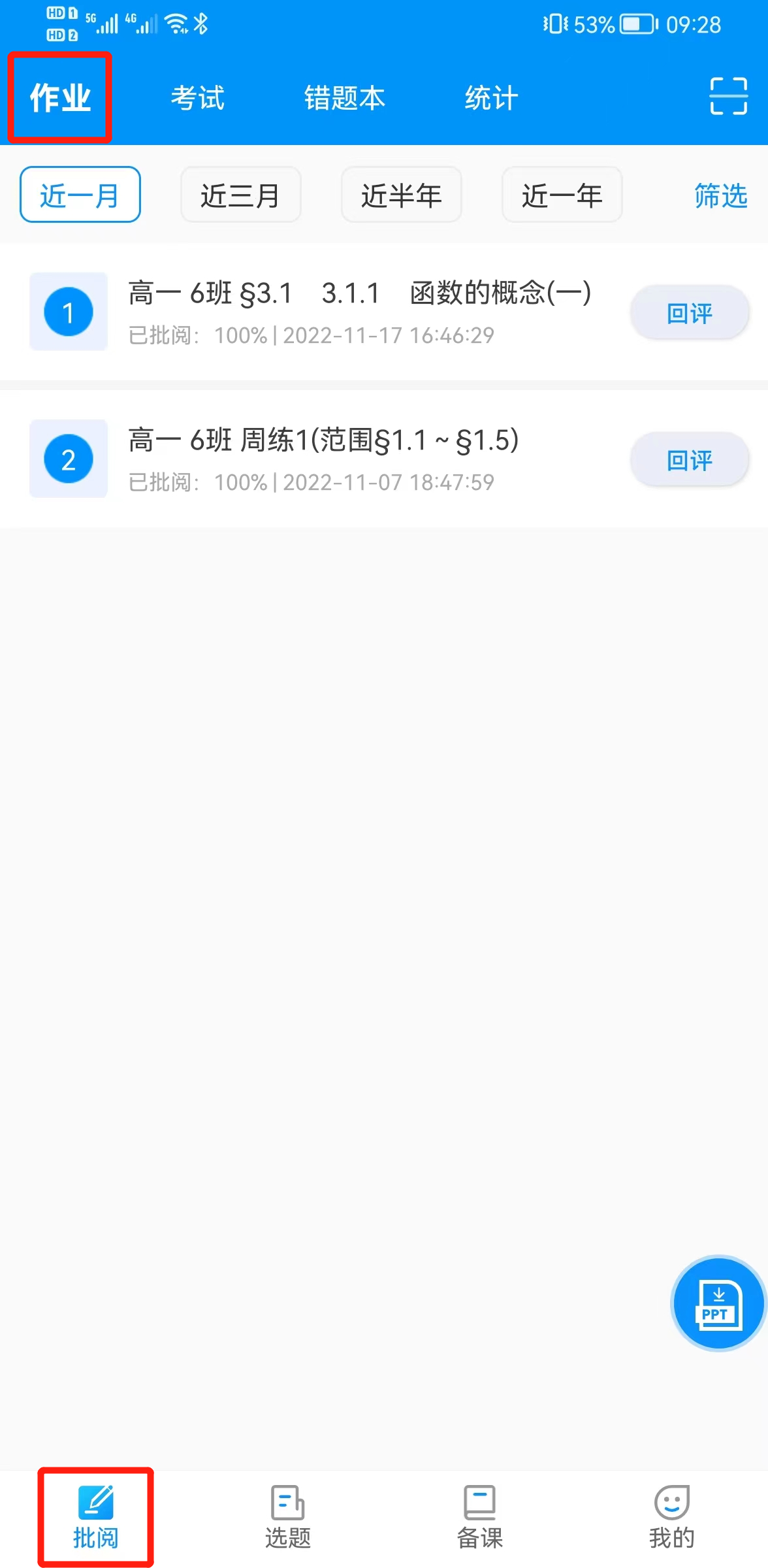This screenshot has width=768, height=1568.
Task: Go to the 选题 bottom tab
Action: pyautogui.click(x=287, y=1517)
